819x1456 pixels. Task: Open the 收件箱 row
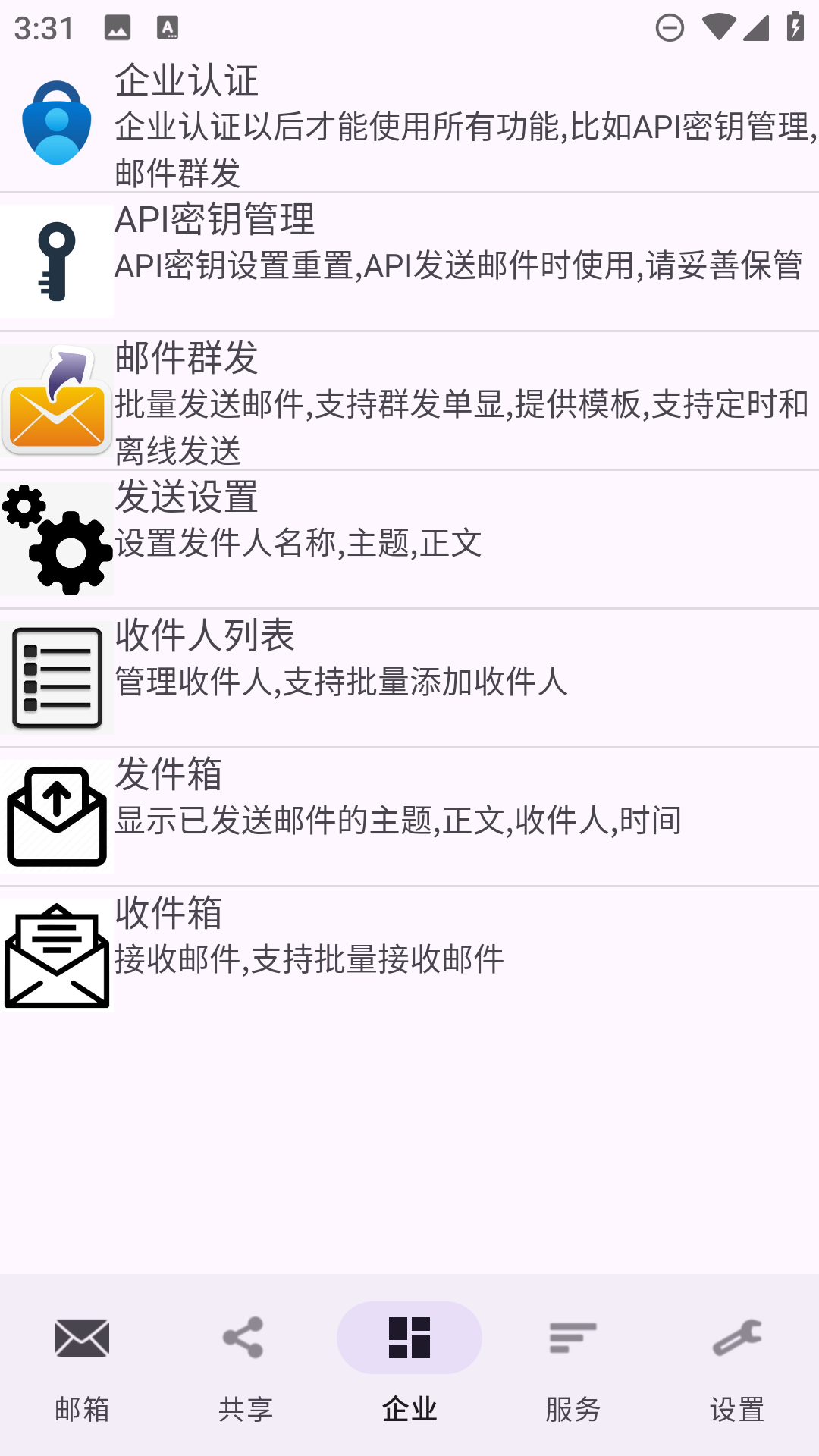click(409, 955)
